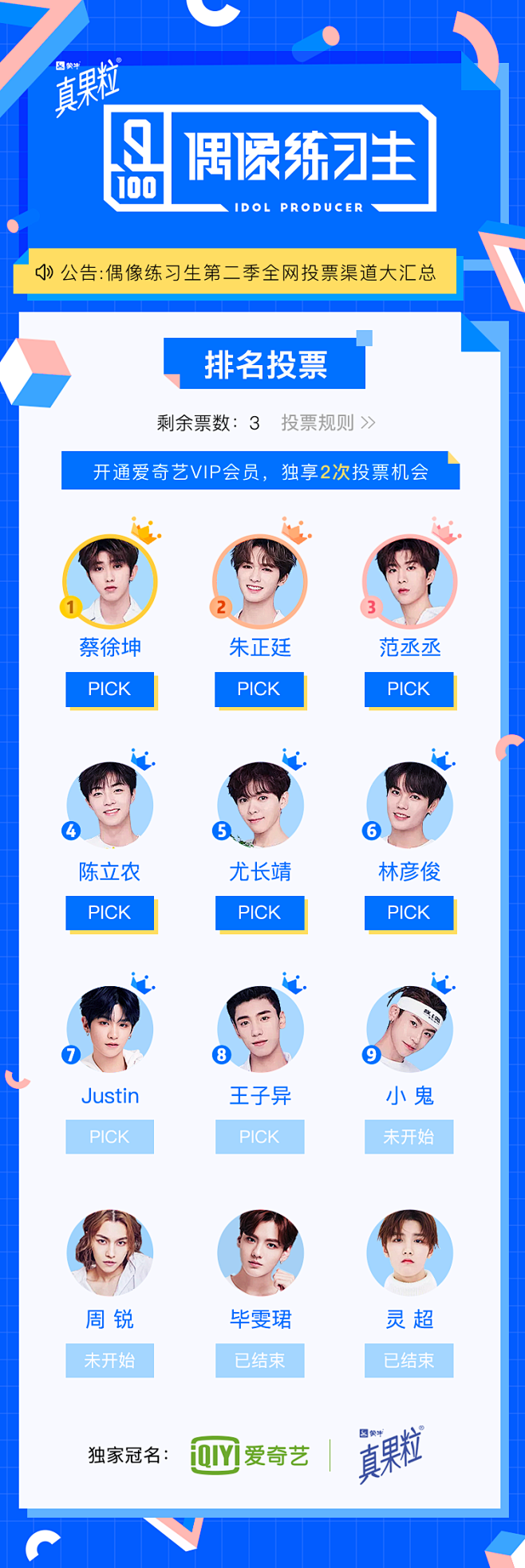This screenshot has width=525, height=1568.
Task: Open 小鬼's avatar
Action: [409, 1028]
